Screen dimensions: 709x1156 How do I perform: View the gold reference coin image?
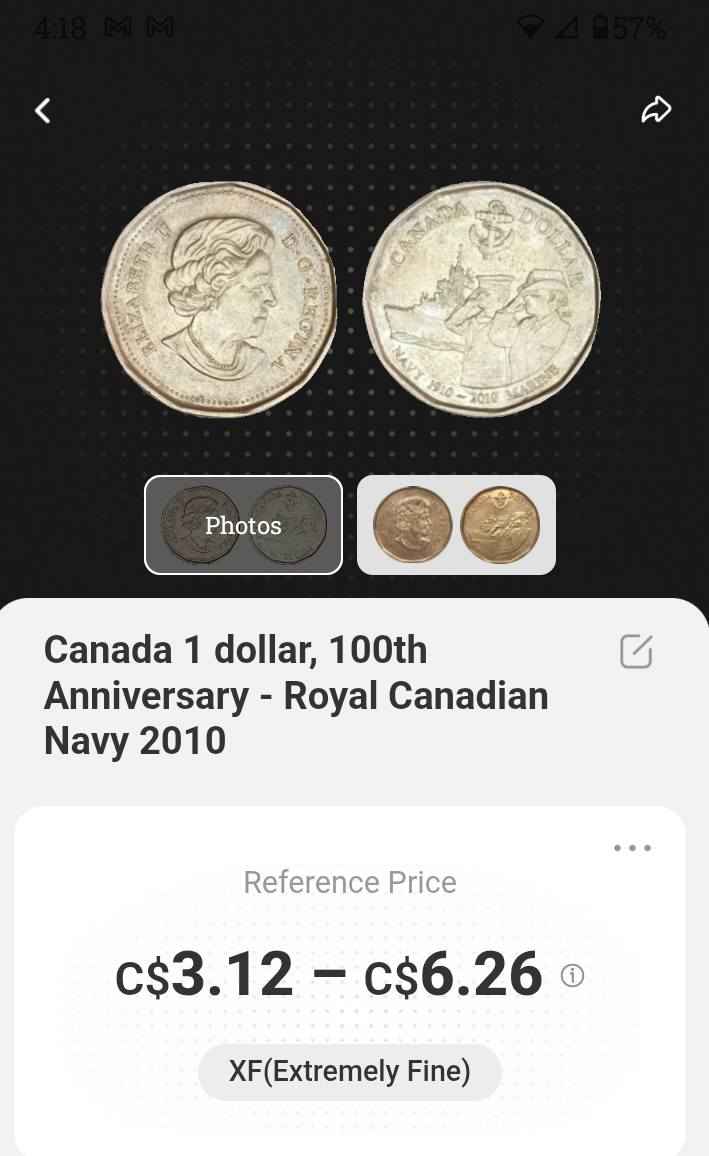pyautogui.click(x=456, y=525)
